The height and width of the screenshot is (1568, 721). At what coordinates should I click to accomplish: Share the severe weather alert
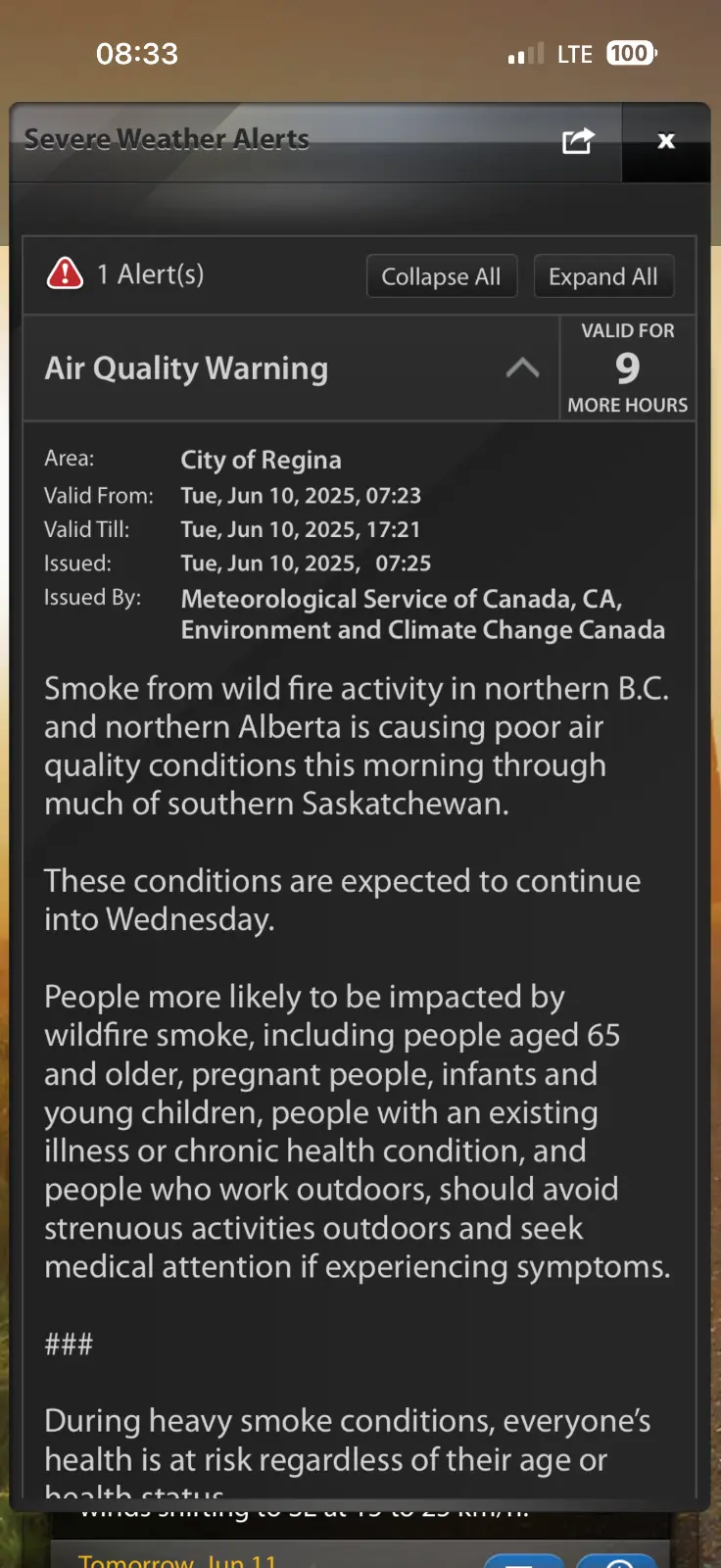[x=577, y=141]
